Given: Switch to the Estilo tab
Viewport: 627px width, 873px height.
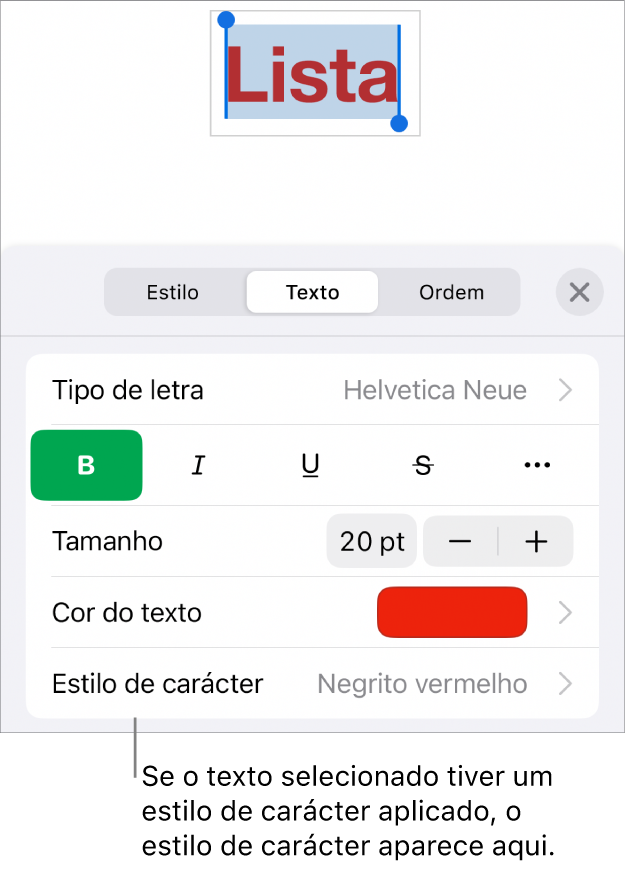Looking at the screenshot, I should click(x=173, y=293).
